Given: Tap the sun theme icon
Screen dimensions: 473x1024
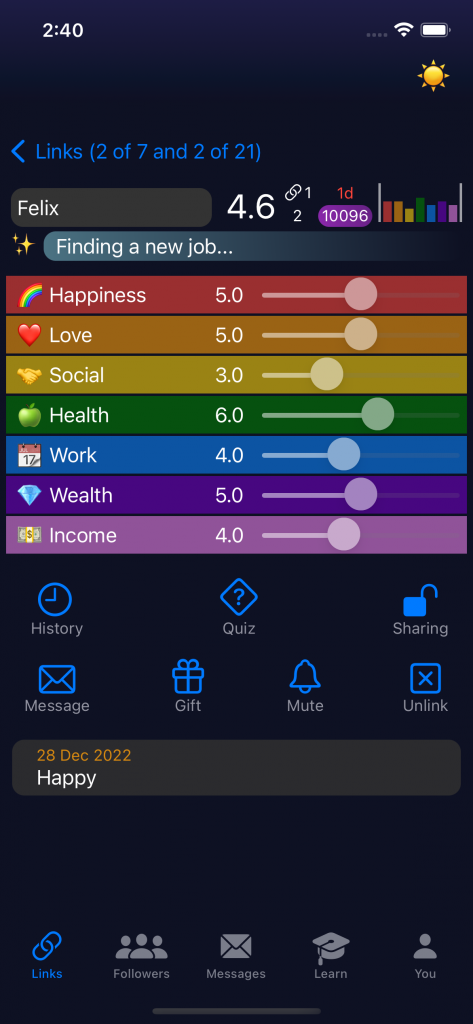Looking at the screenshot, I should point(433,76).
